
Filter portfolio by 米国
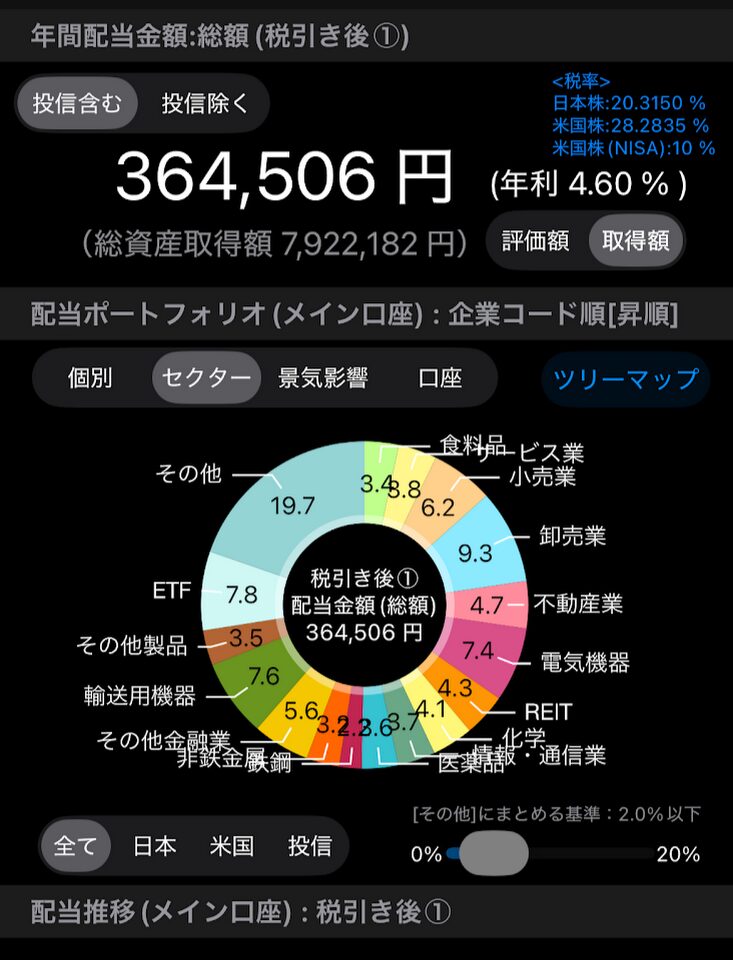232,846
